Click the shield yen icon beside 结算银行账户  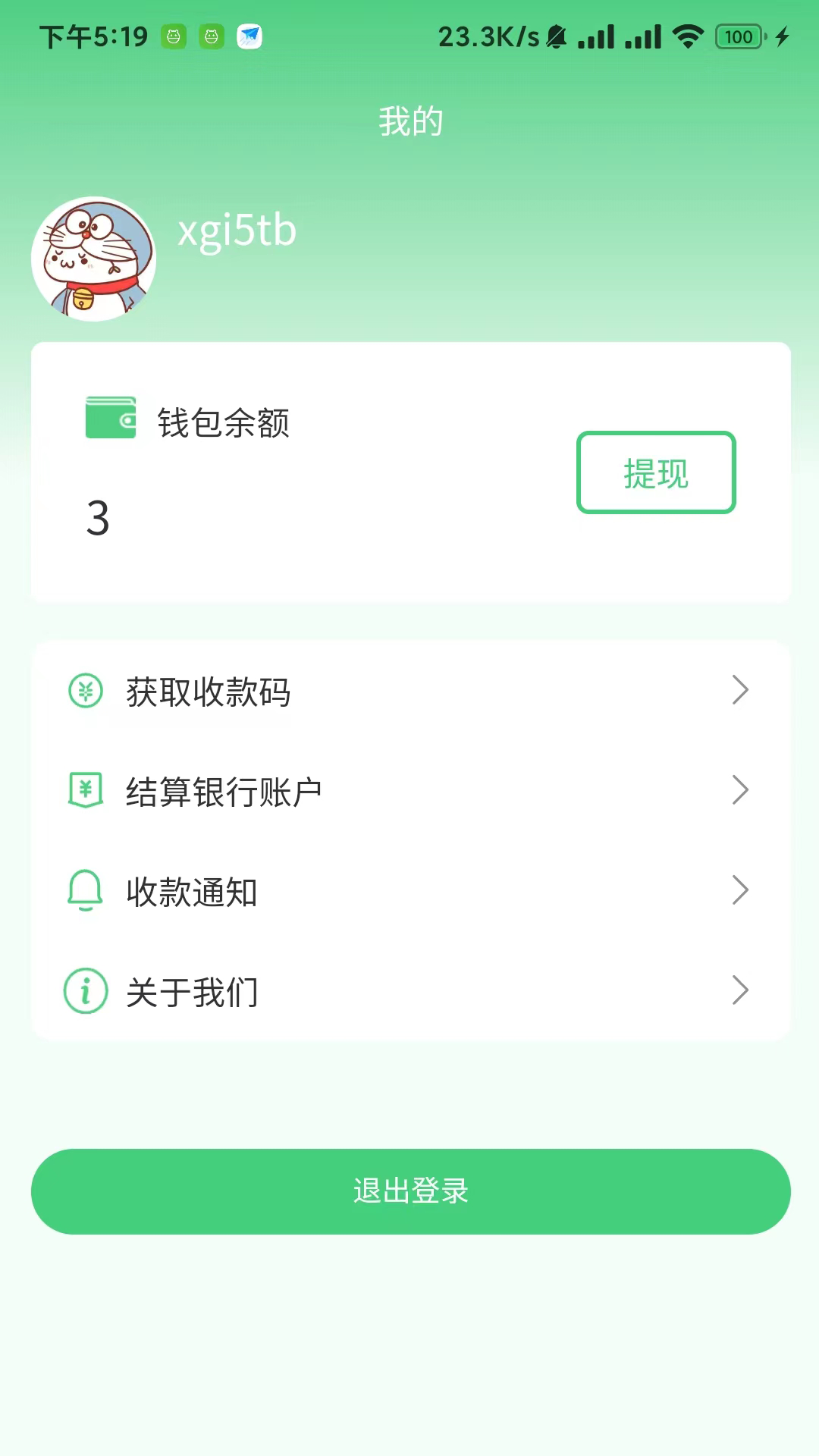click(86, 791)
